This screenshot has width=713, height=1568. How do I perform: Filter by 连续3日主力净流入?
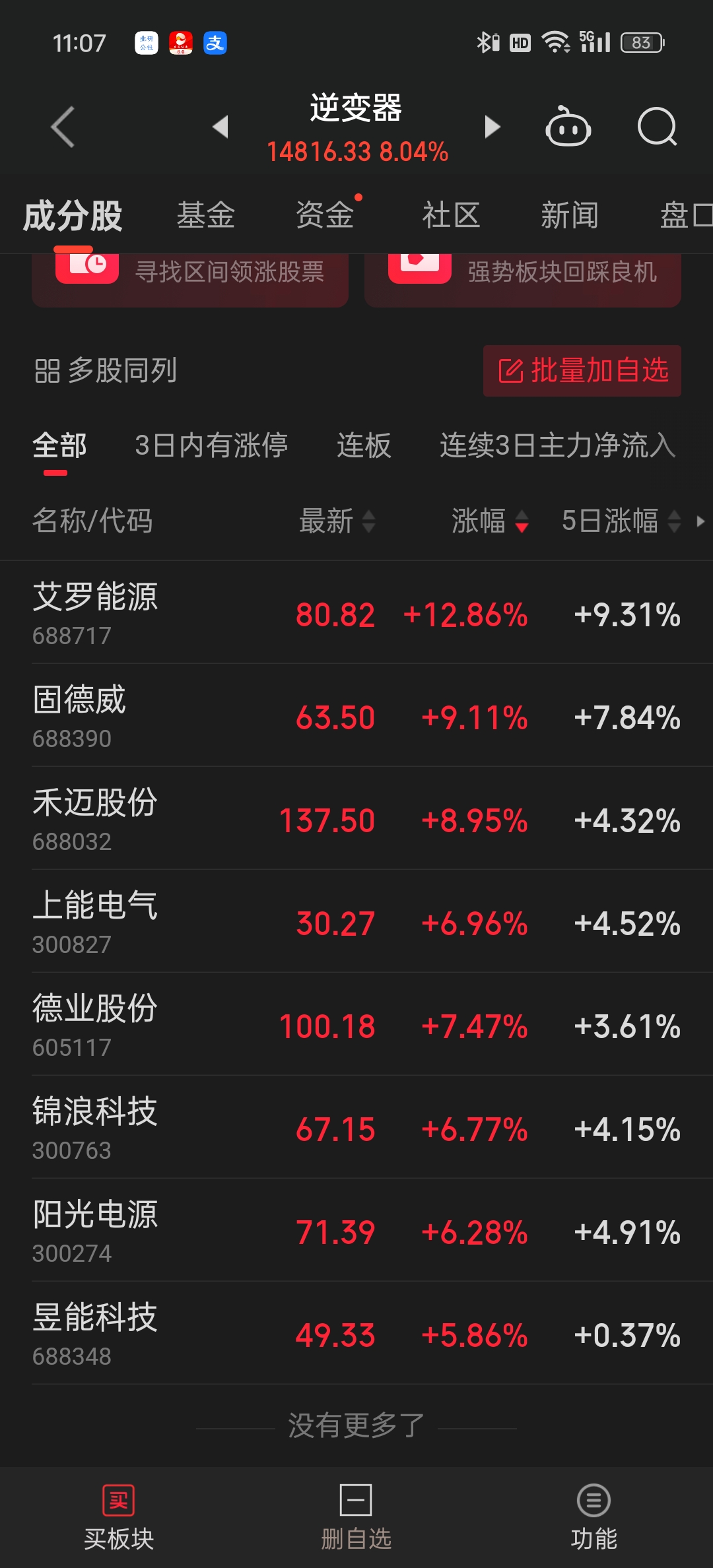558,445
